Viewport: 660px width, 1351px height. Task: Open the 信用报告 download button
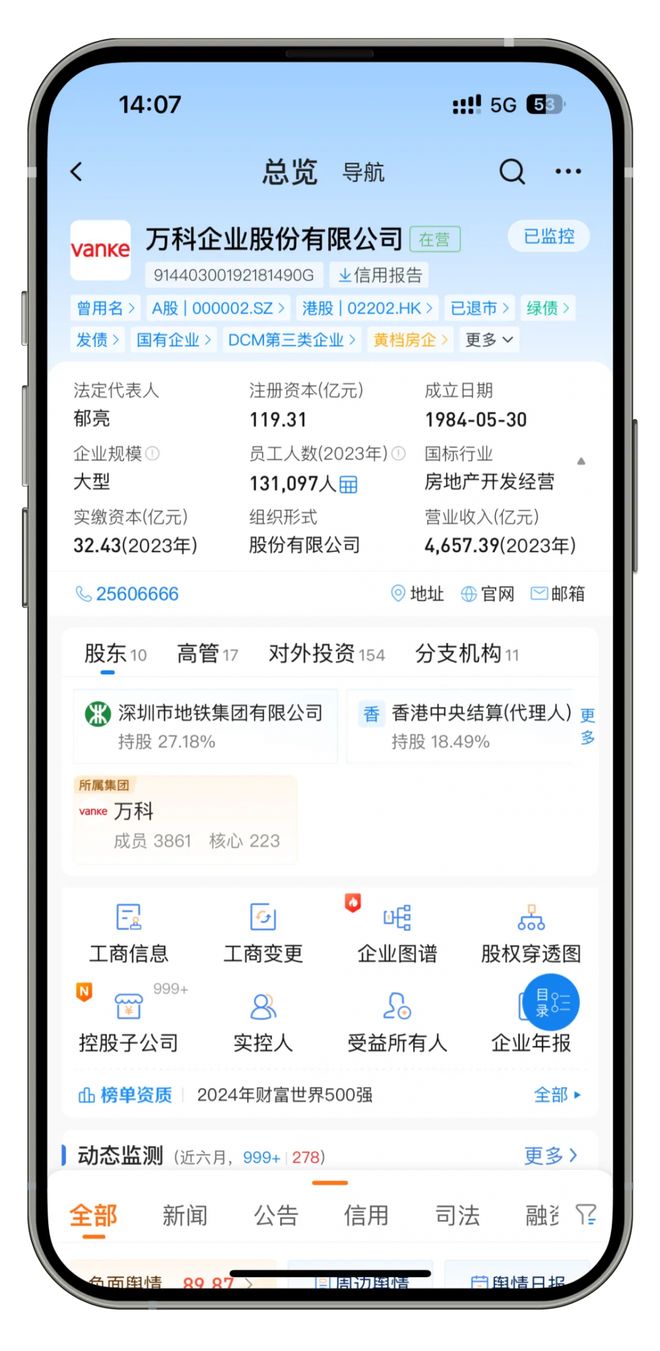click(x=380, y=275)
